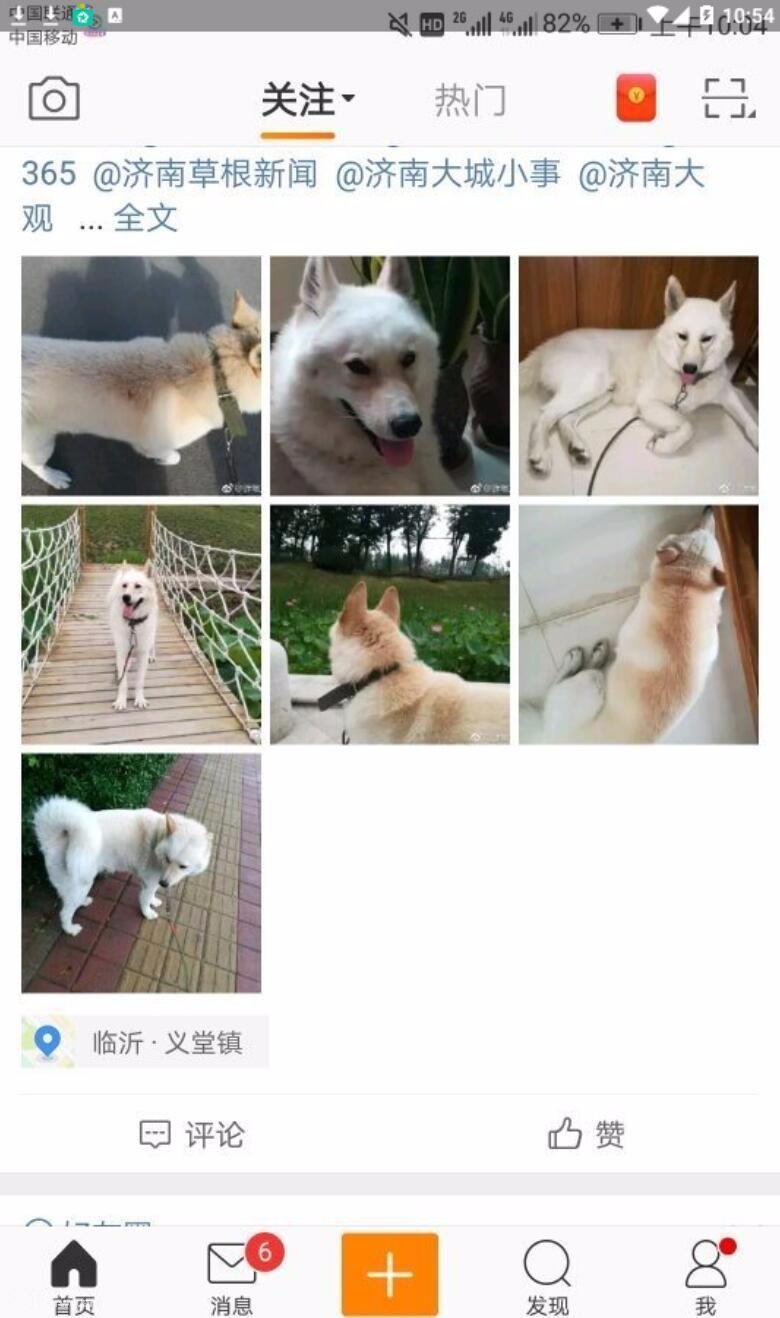
Task: View the photo of dog on rope bridge
Action: click(141, 624)
